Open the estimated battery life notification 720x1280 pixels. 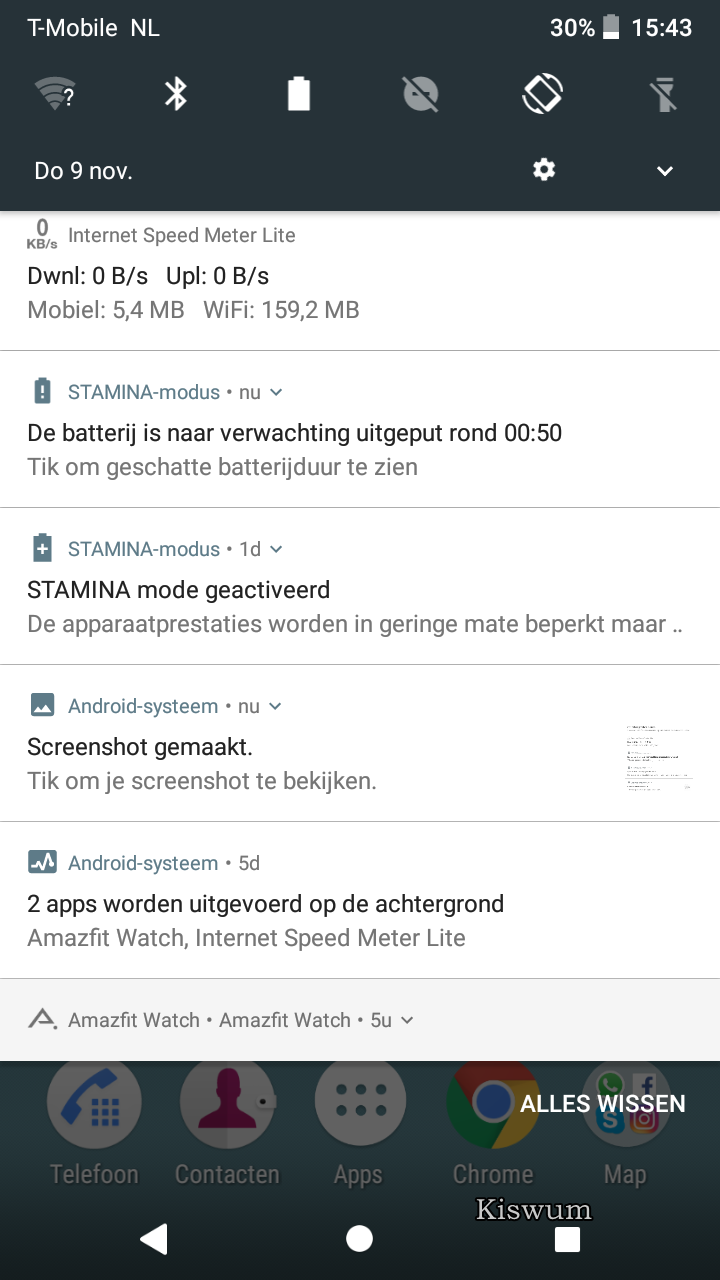(x=360, y=429)
